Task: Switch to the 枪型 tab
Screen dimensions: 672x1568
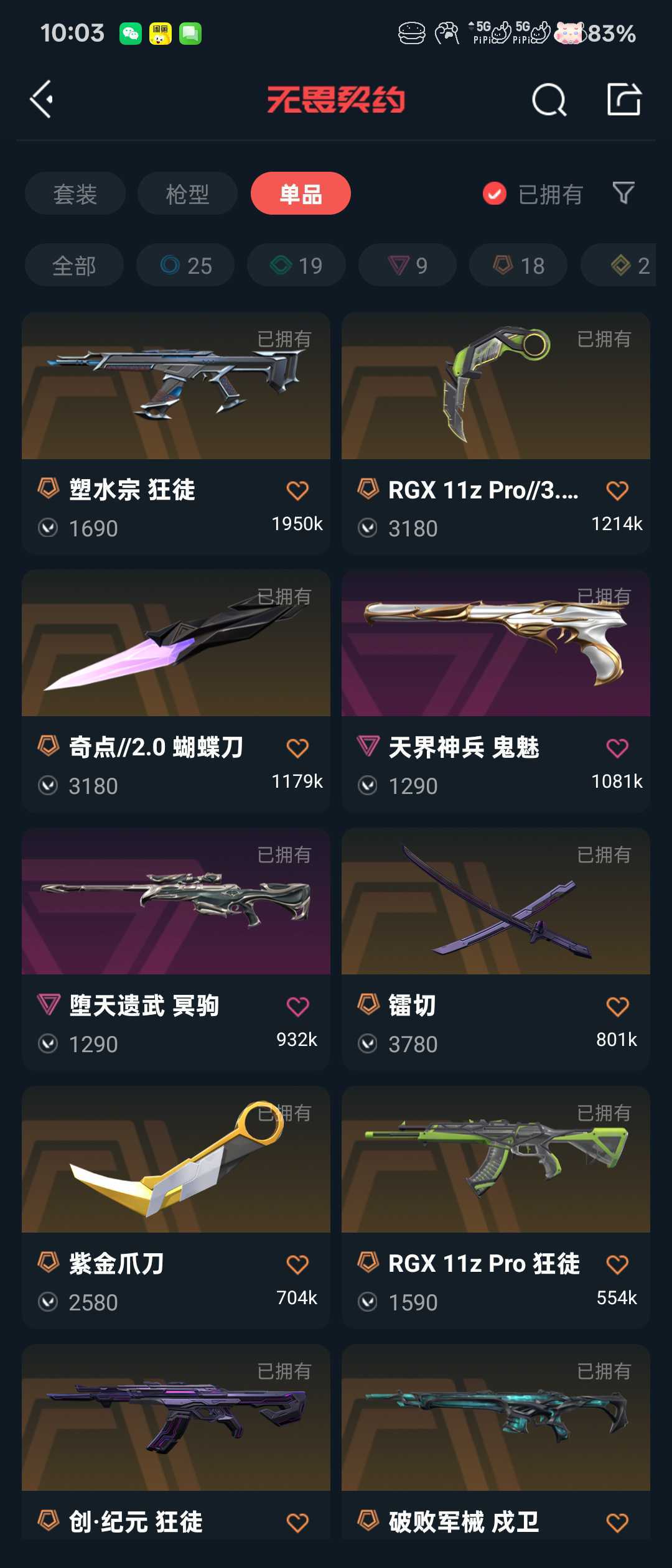Action: (x=187, y=194)
